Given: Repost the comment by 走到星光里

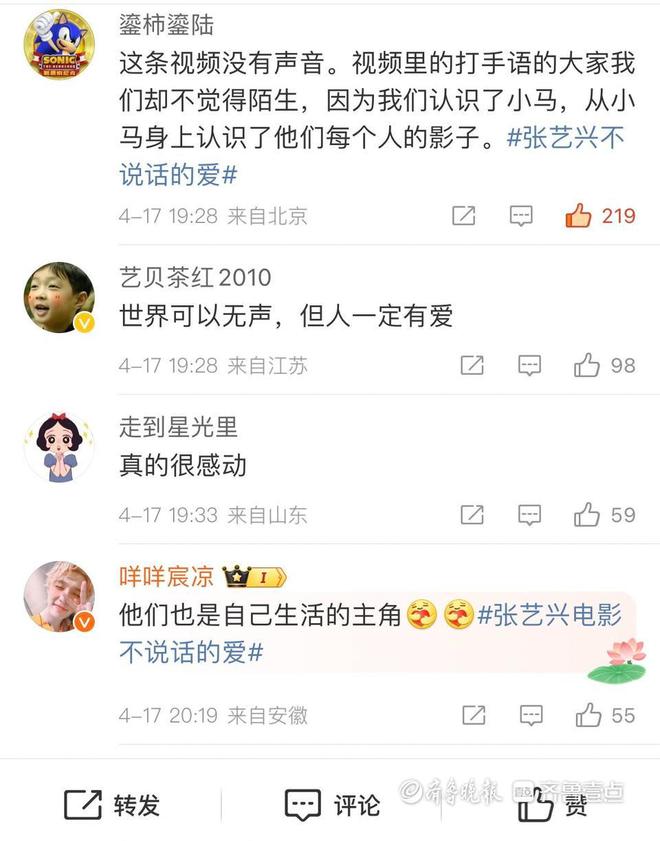Looking at the screenshot, I should [471, 515].
